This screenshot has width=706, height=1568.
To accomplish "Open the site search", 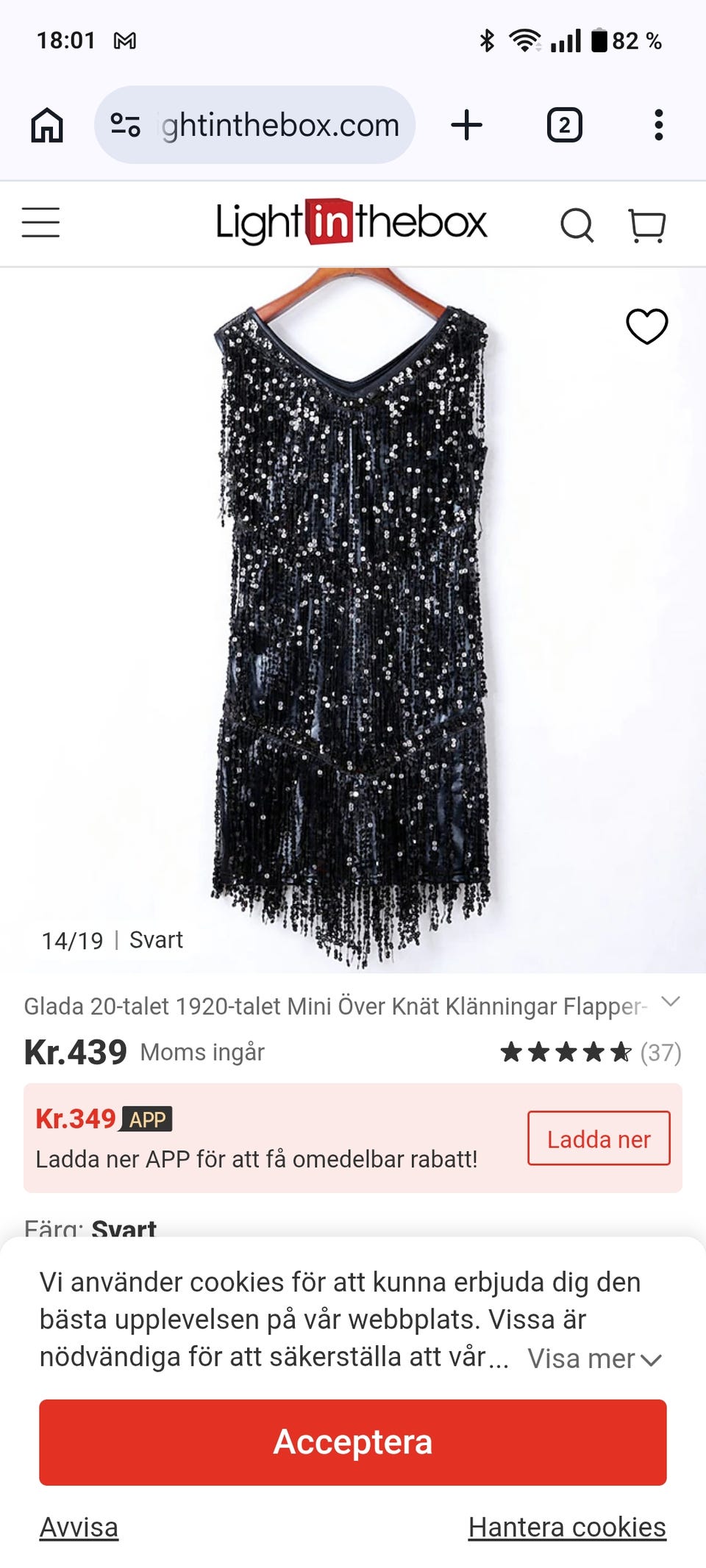I will [577, 225].
